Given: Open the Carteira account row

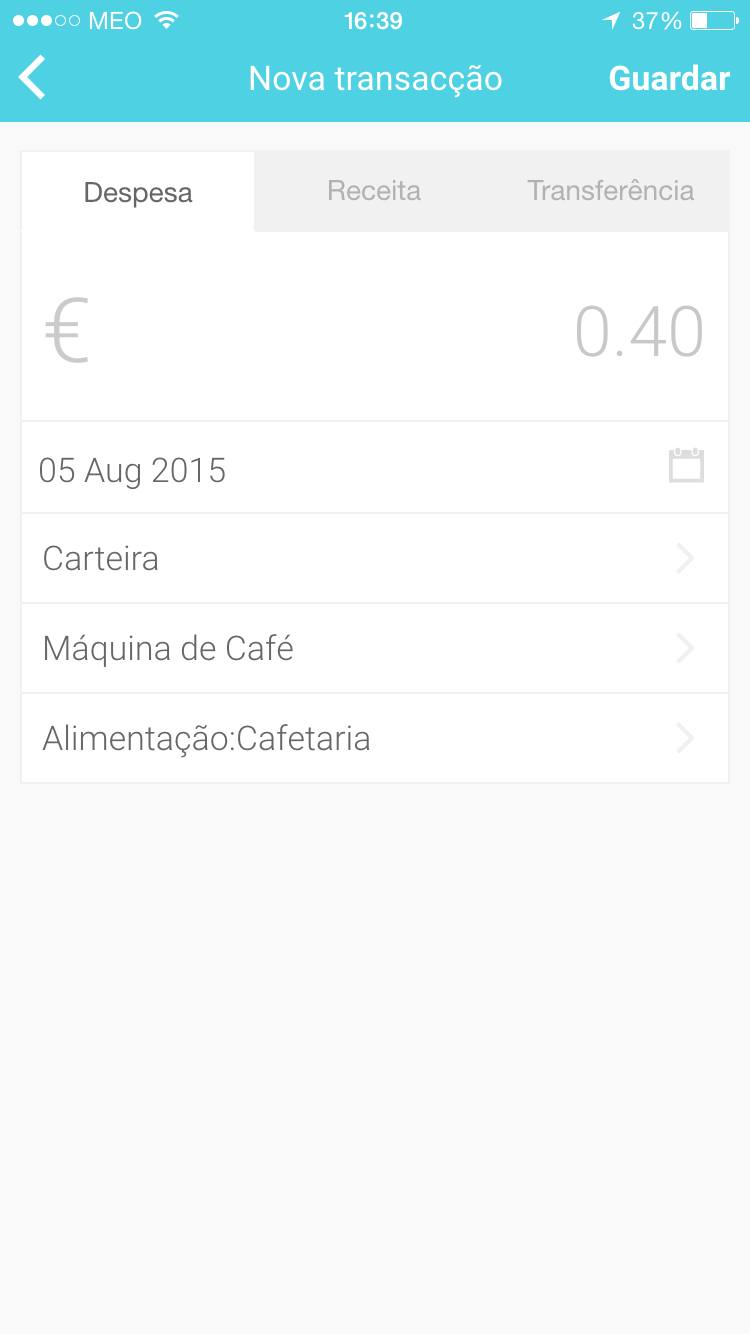Looking at the screenshot, I should [x=374, y=558].
